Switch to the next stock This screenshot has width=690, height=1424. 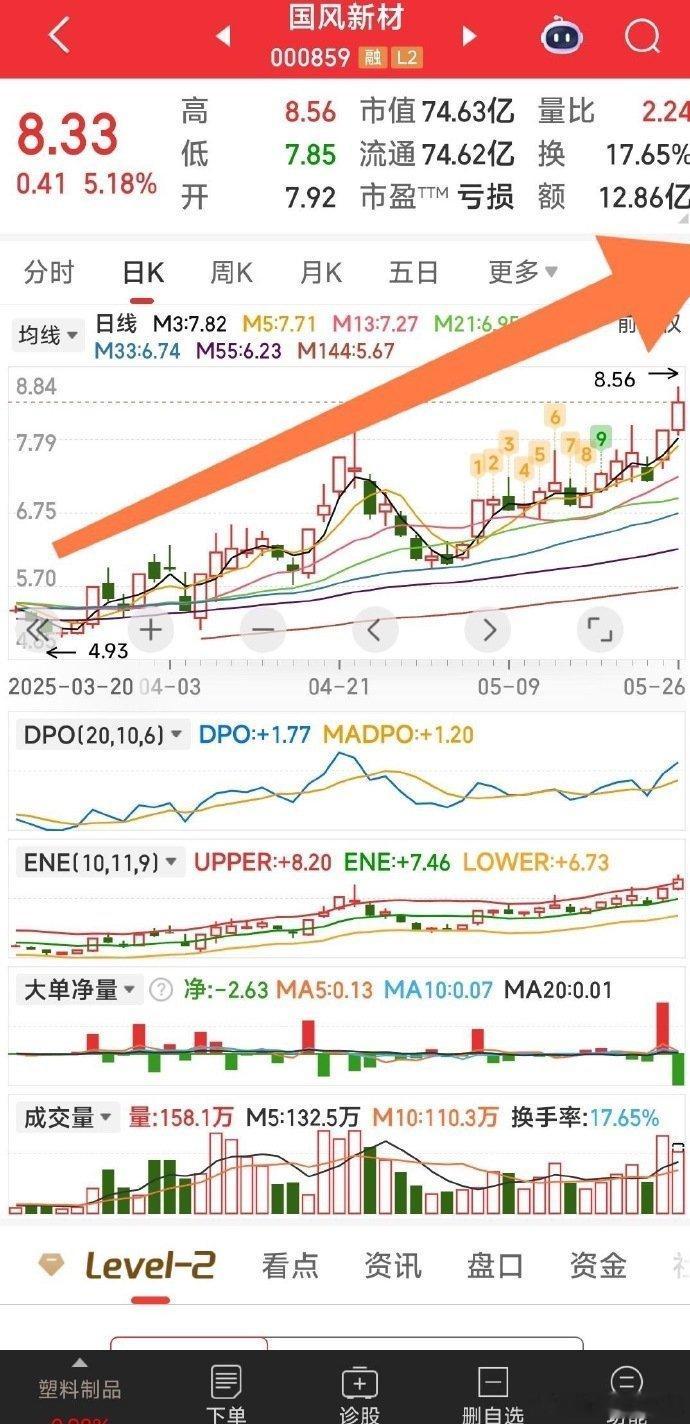469,36
